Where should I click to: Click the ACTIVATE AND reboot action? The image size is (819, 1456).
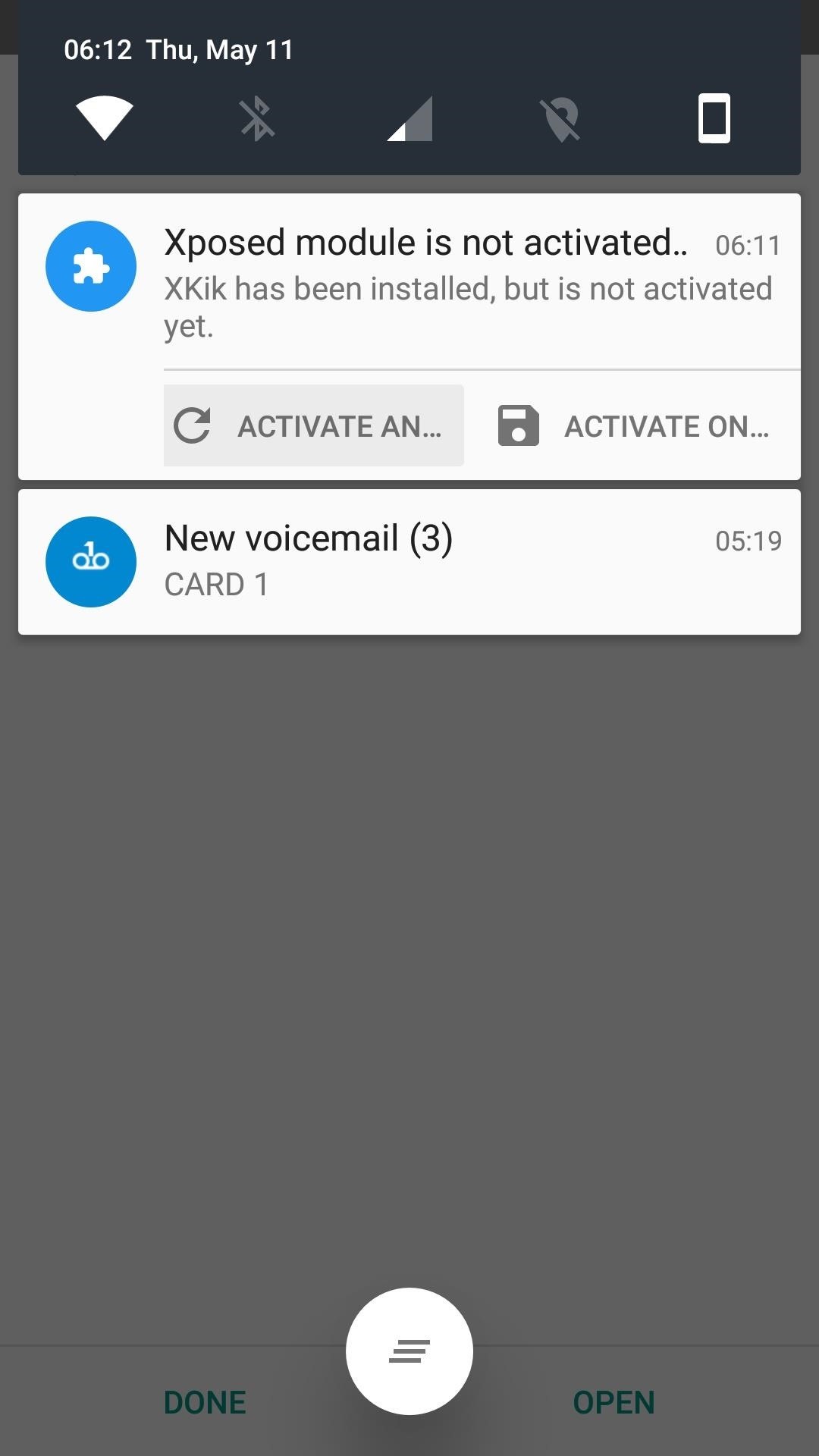313,425
